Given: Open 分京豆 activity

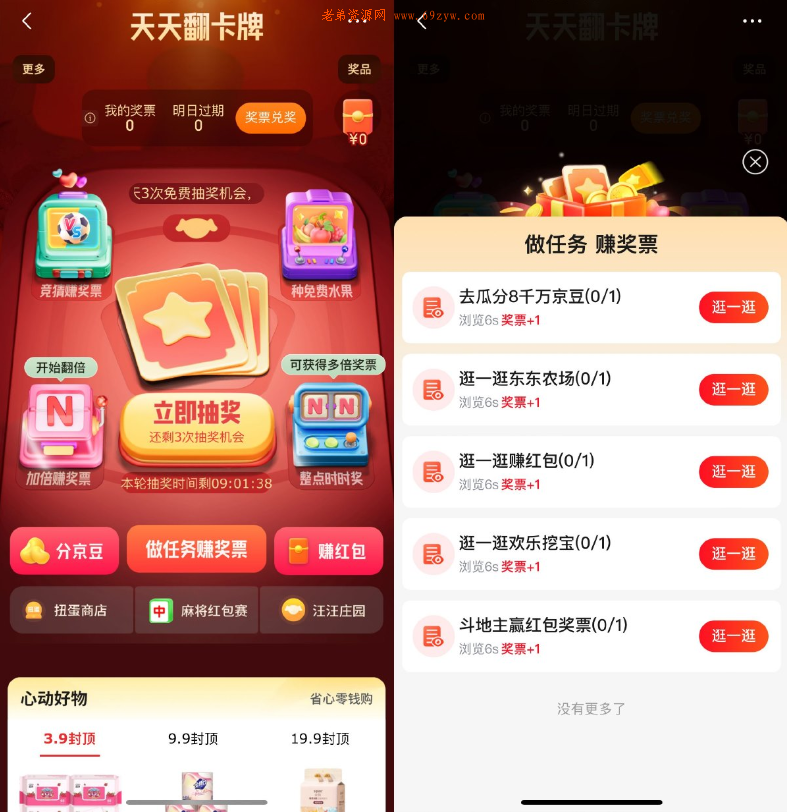Looking at the screenshot, I should click(64, 551).
